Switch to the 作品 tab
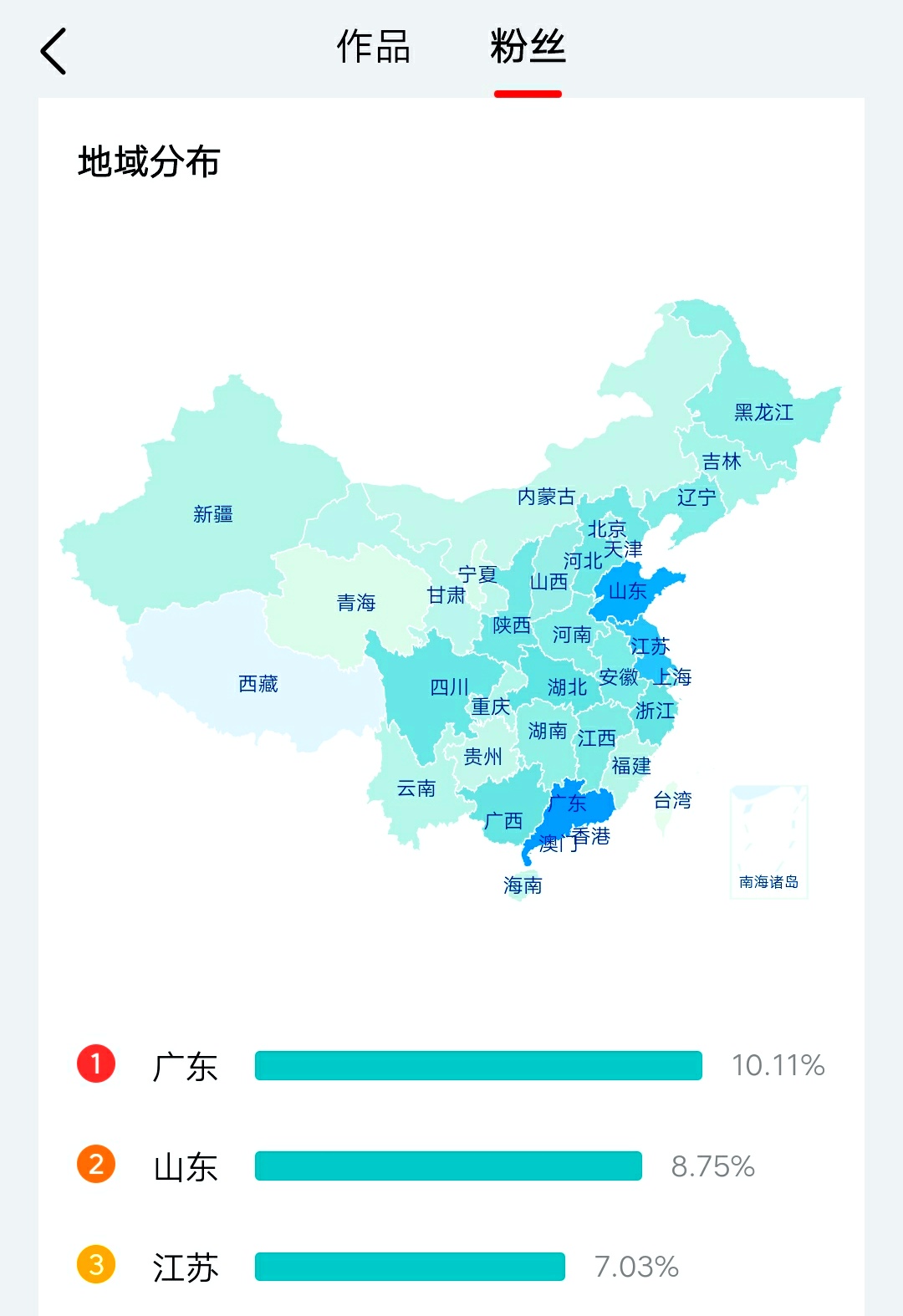Screen dimensions: 903x1316 click(373, 47)
